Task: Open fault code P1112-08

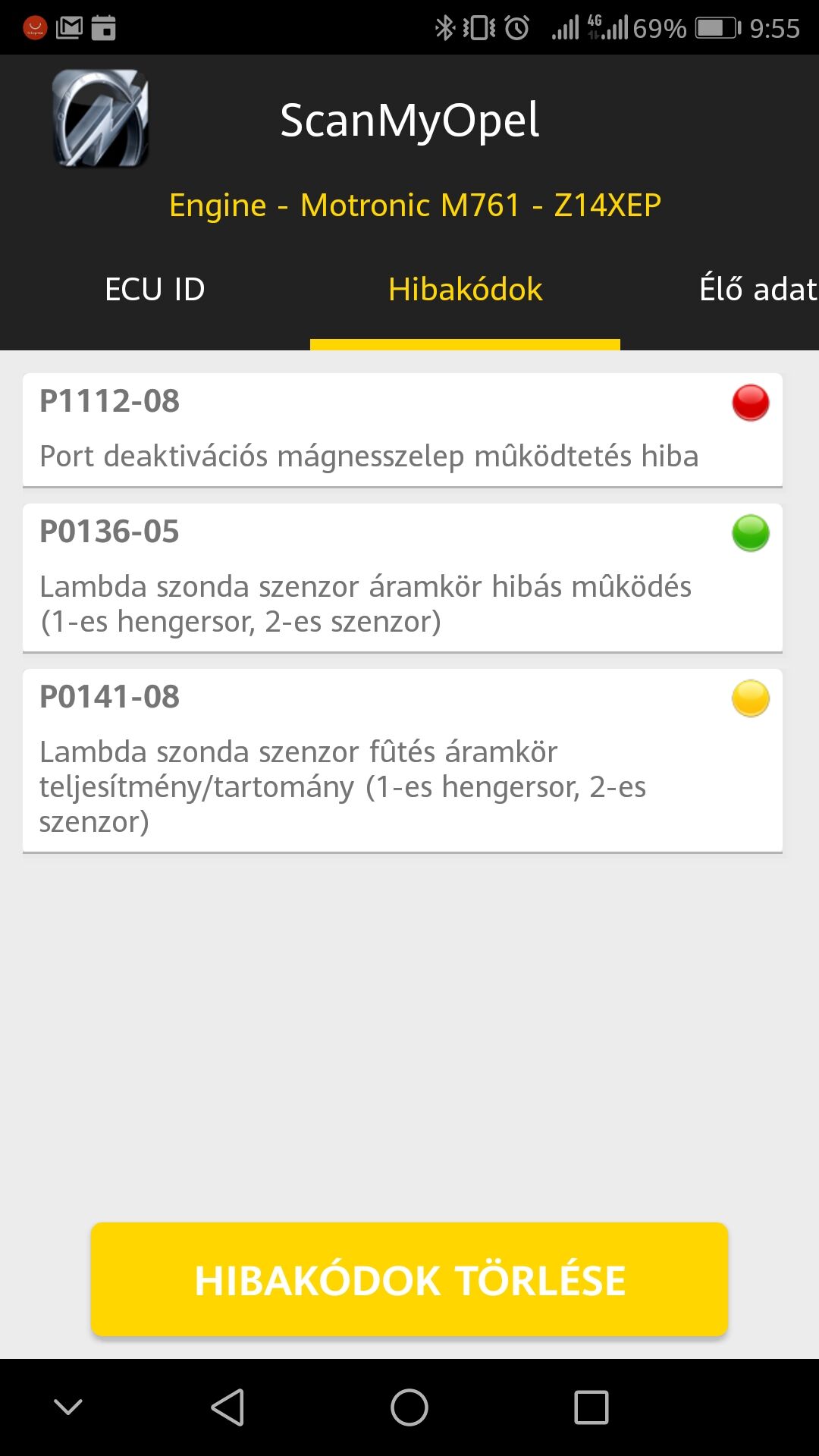Action: [403, 429]
